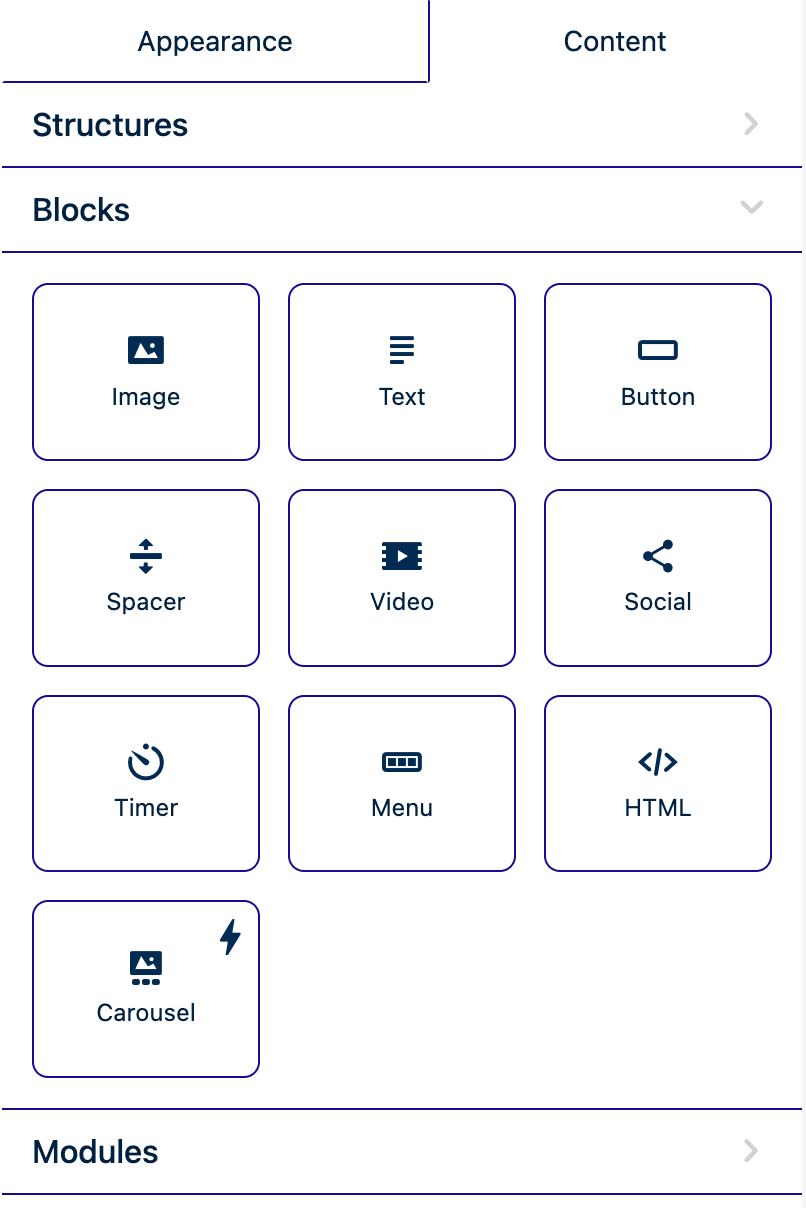Select the Image block
Screen dimensions: 806x1208
146,372
